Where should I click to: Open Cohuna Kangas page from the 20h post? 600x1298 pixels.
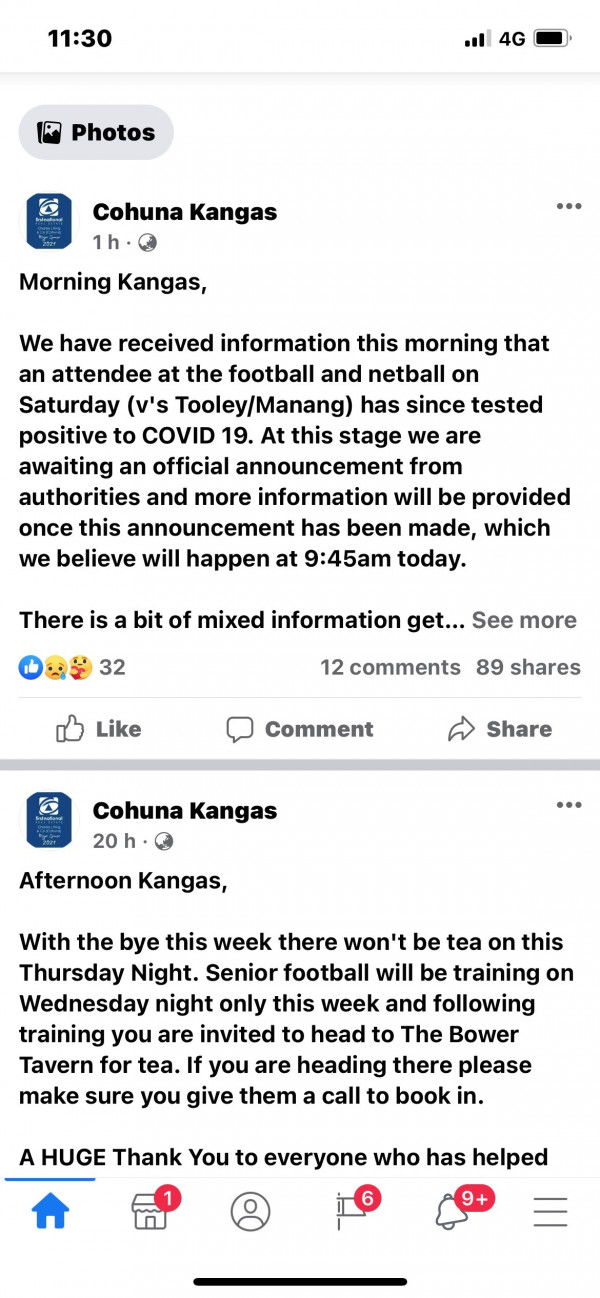(184, 811)
